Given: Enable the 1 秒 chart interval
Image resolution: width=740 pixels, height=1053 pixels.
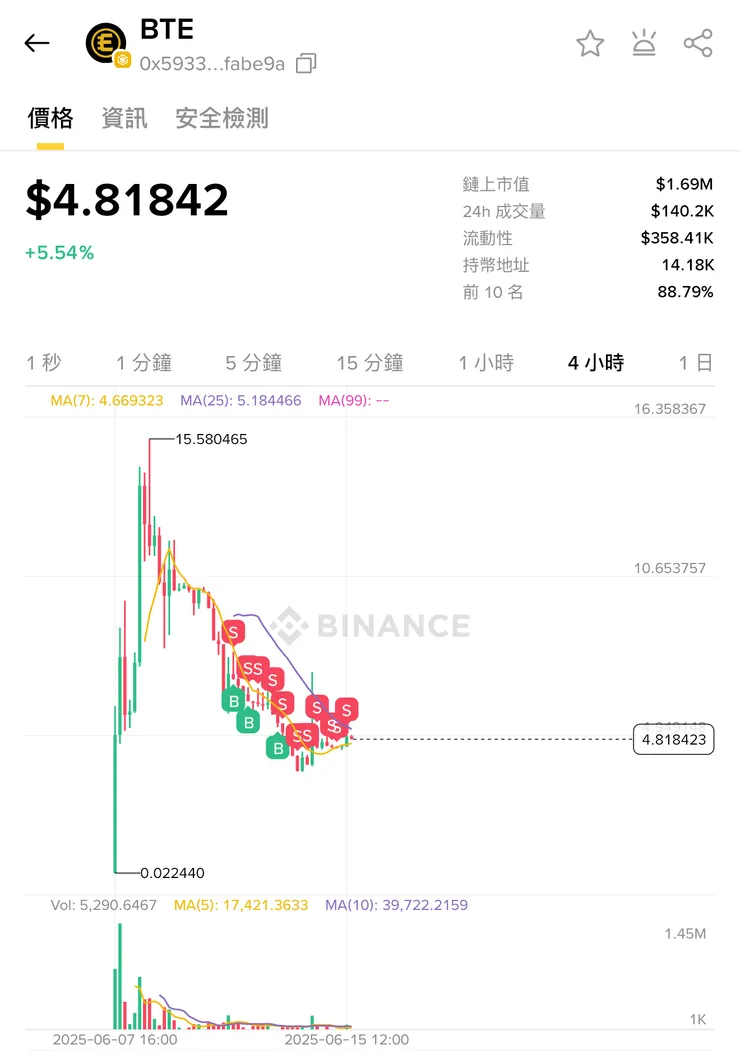Looking at the screenshot, I should click(x=44, y=363).
